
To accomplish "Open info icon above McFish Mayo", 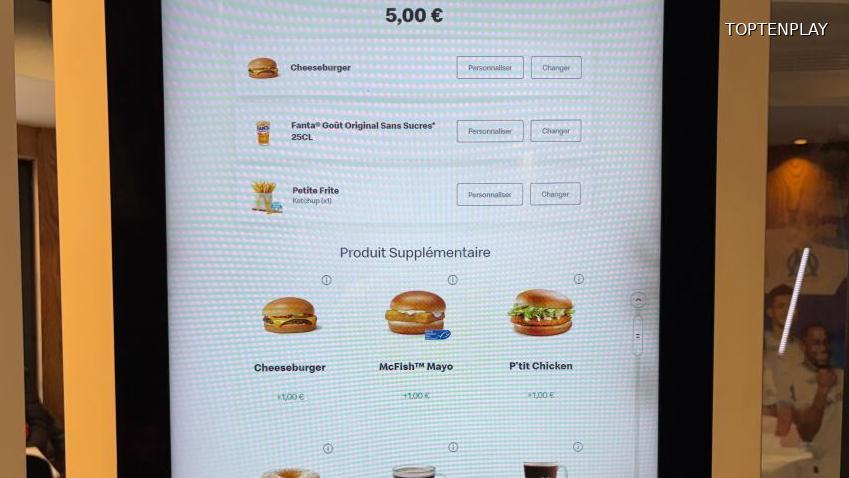I will 452,280.
